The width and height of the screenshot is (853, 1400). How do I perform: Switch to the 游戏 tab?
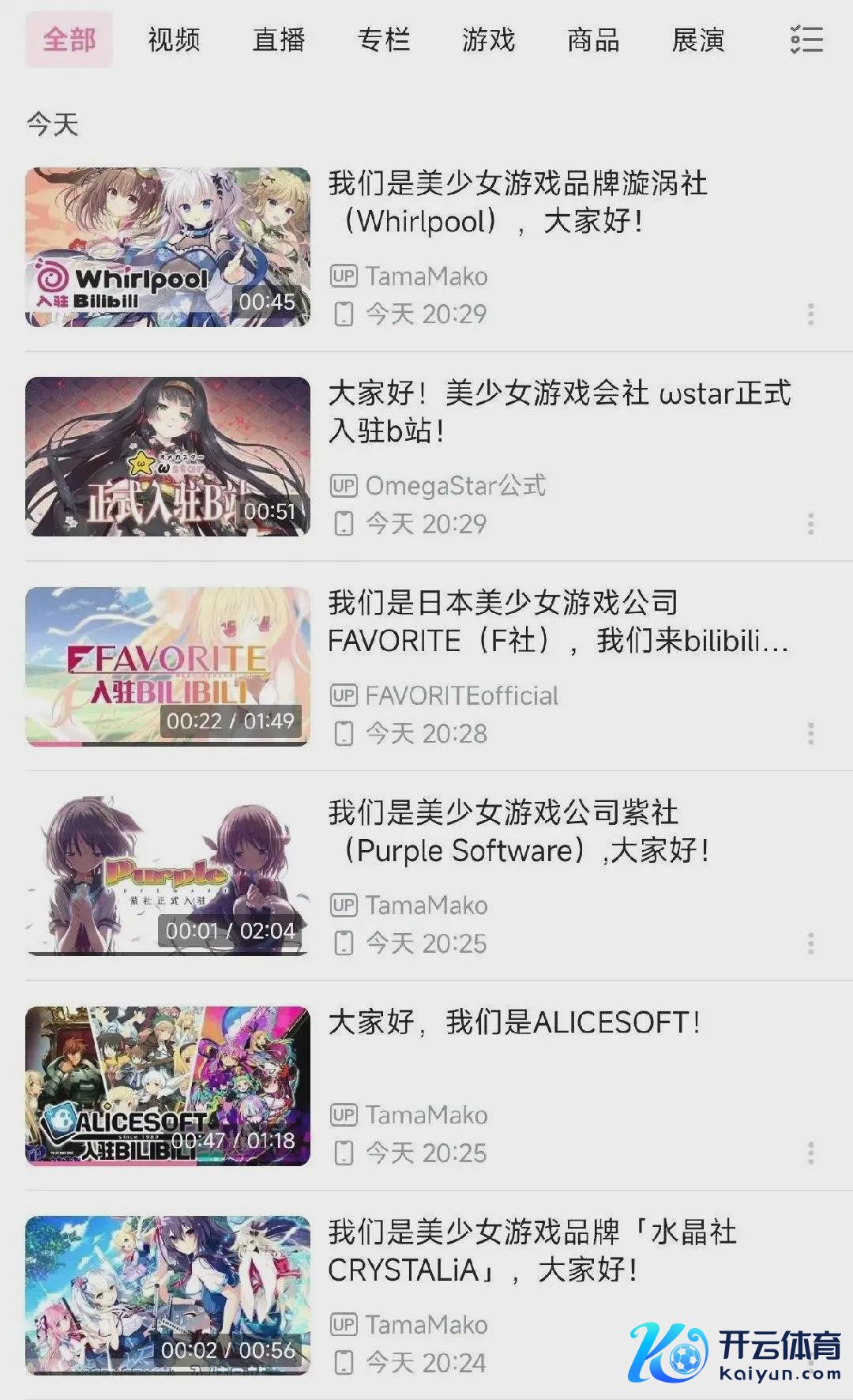(x=488, y=40)
